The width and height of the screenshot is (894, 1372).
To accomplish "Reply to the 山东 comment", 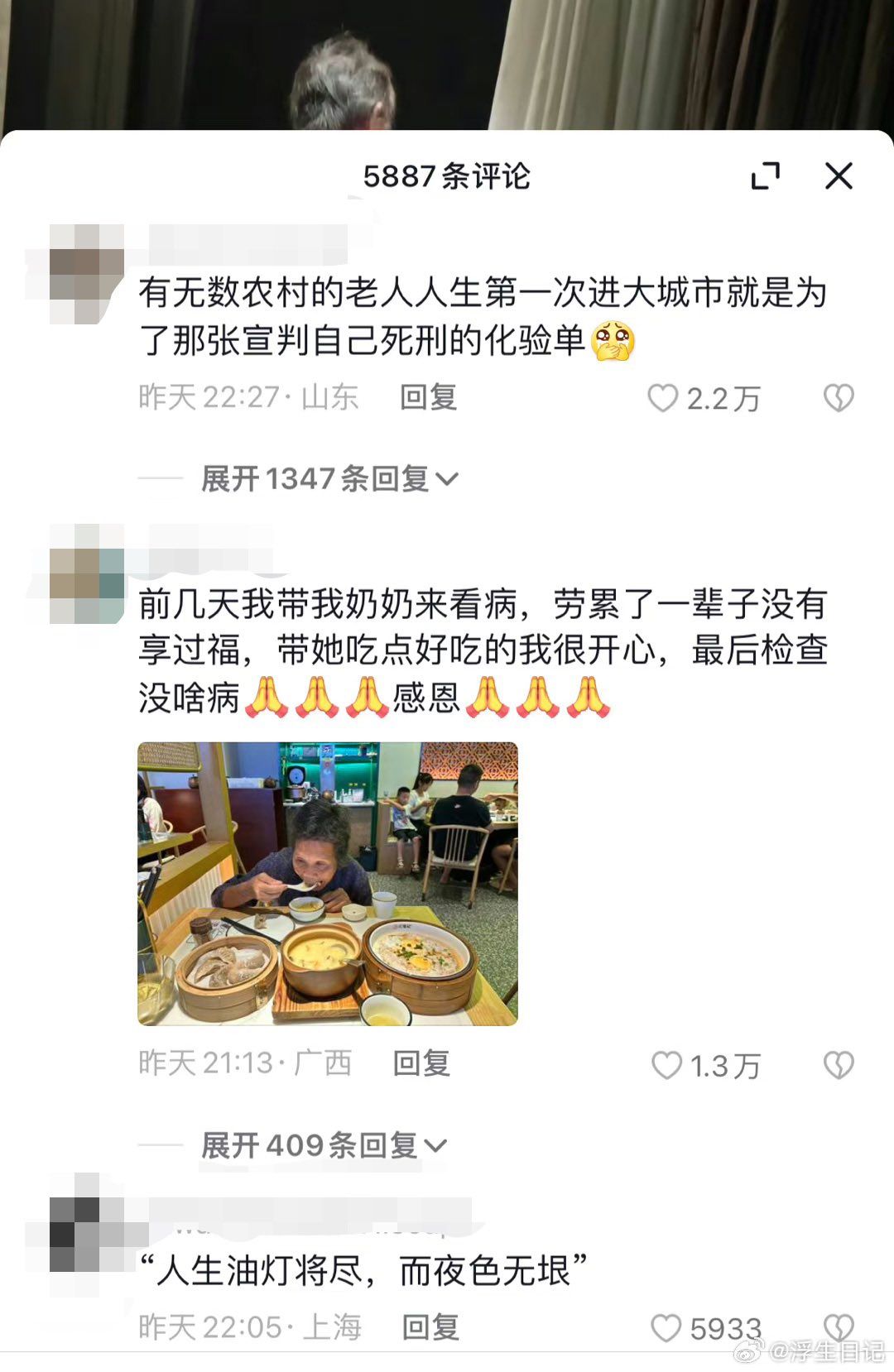I will 428,398.
